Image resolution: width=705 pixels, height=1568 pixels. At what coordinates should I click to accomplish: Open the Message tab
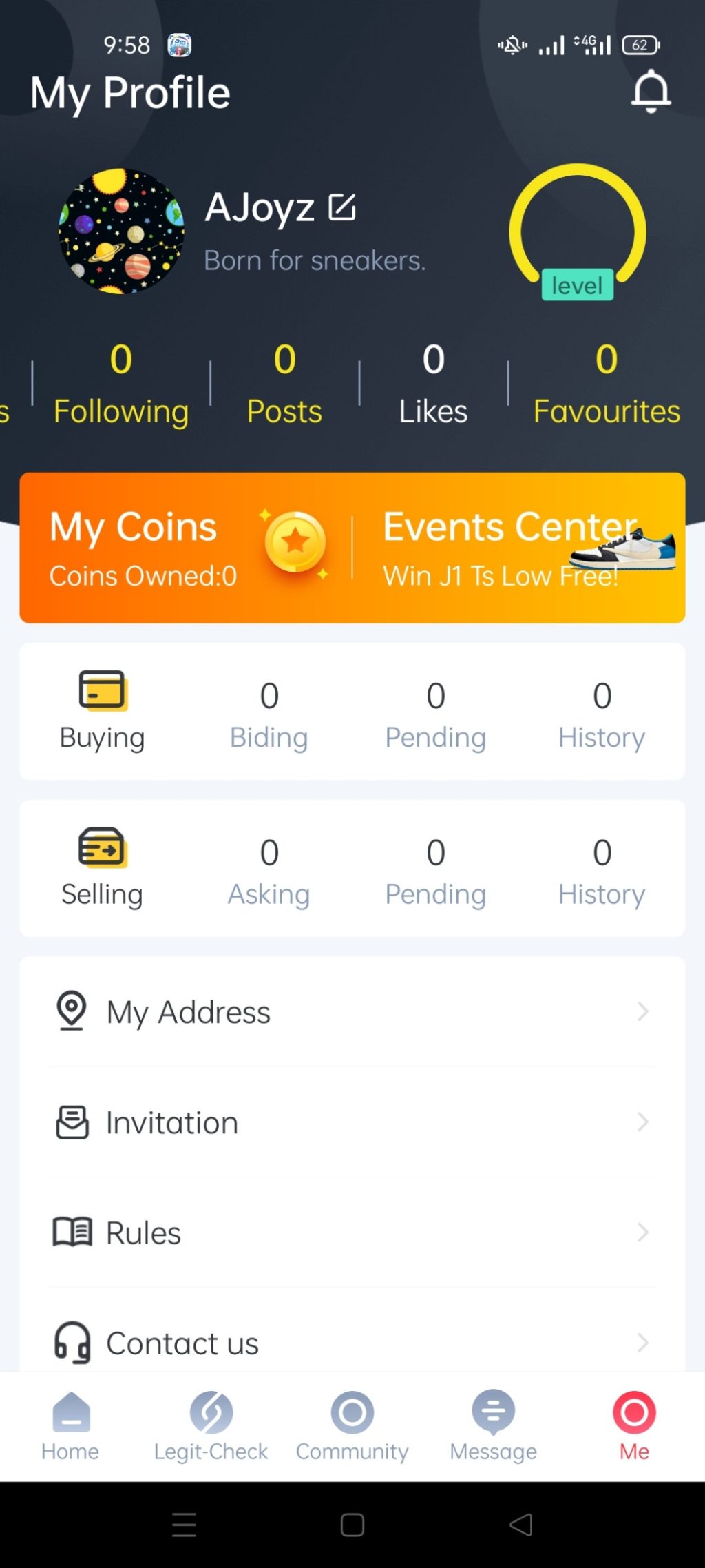(493, 1425)
